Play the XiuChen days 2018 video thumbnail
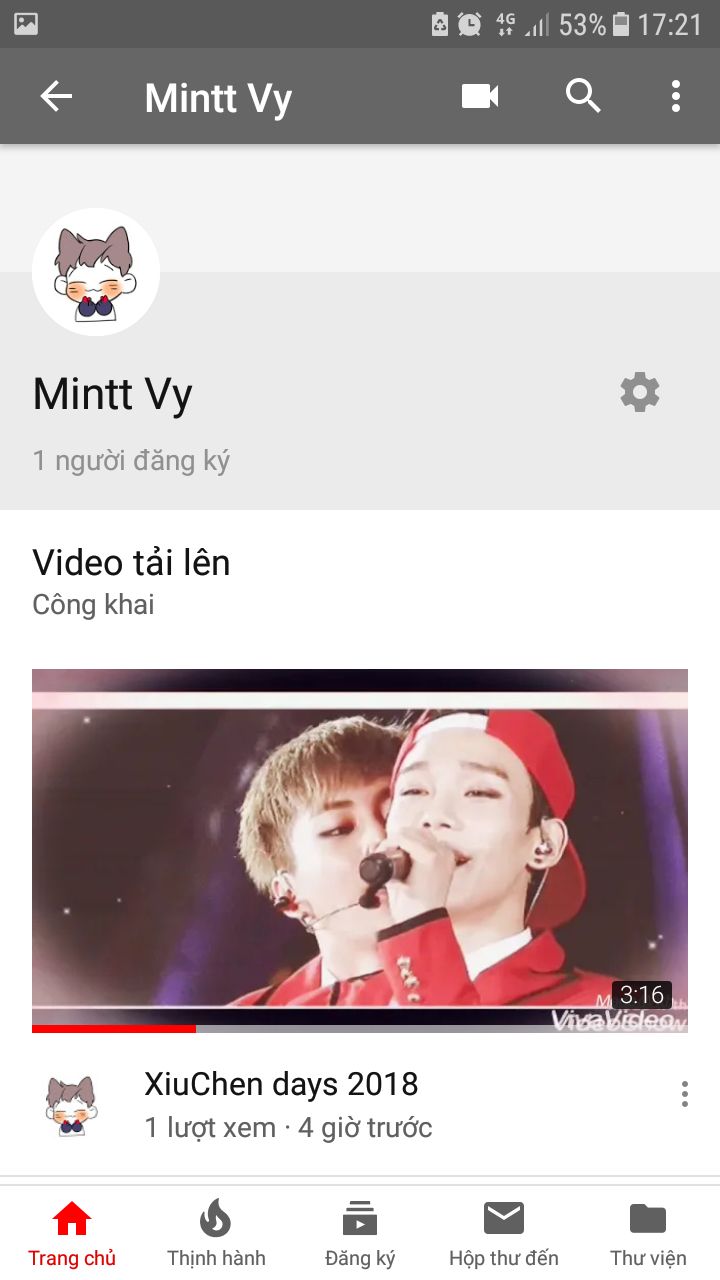Image resolution: width=720 pixels, height=1280 pixels. 360,850
